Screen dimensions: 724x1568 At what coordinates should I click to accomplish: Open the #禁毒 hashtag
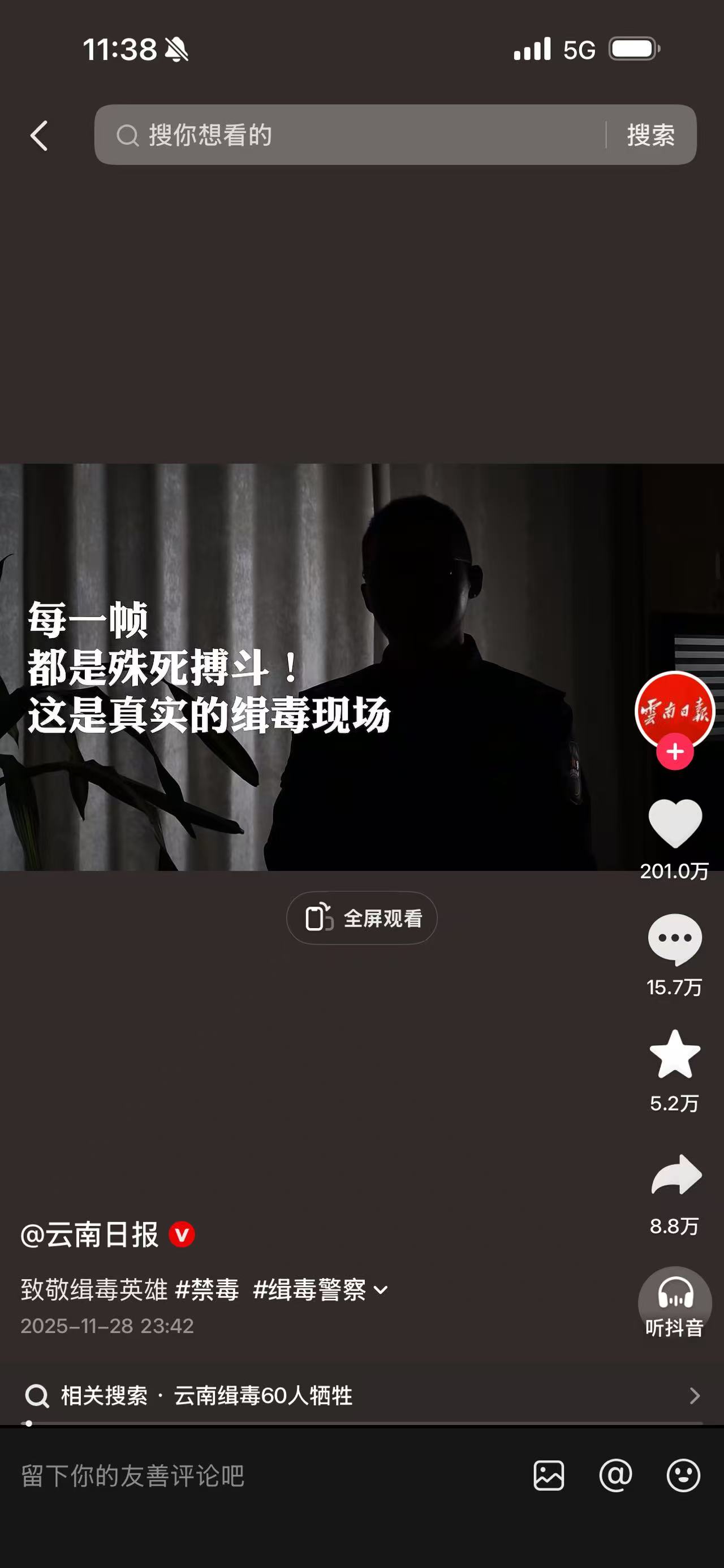tap(207, 1290)
